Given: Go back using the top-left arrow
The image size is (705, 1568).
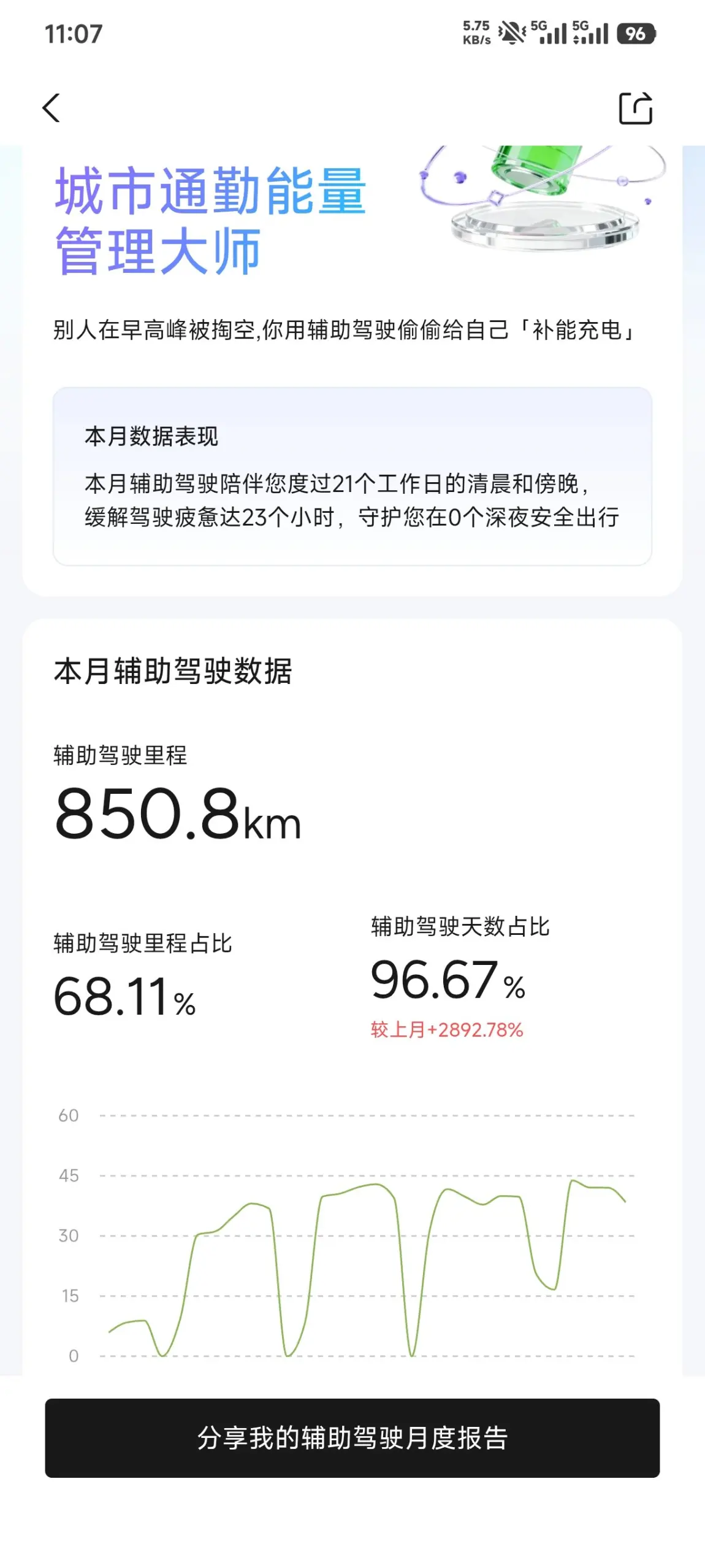Looking at the screenshot, I should pos(51,109).
